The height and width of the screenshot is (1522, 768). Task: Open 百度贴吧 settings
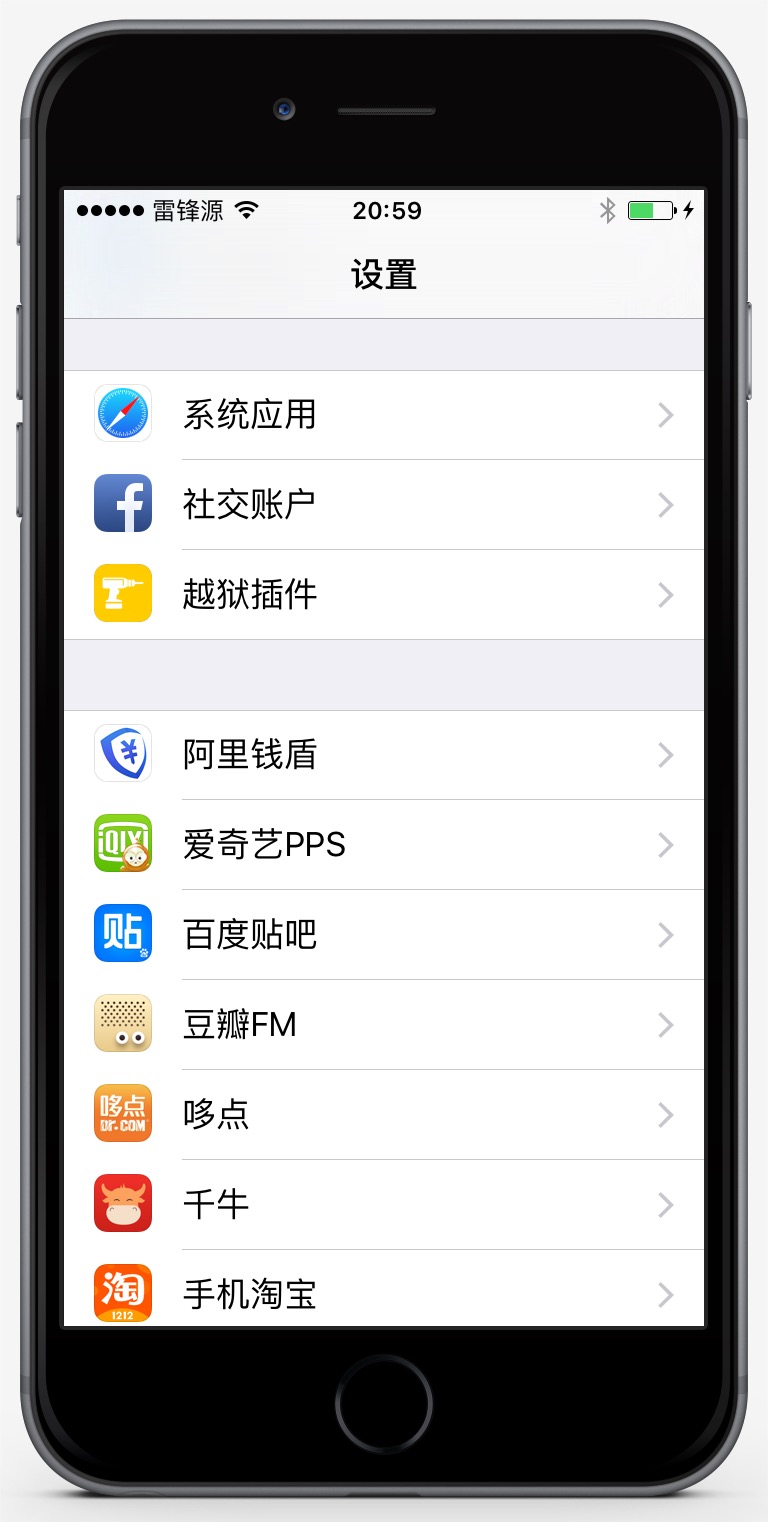pos(384,935)
